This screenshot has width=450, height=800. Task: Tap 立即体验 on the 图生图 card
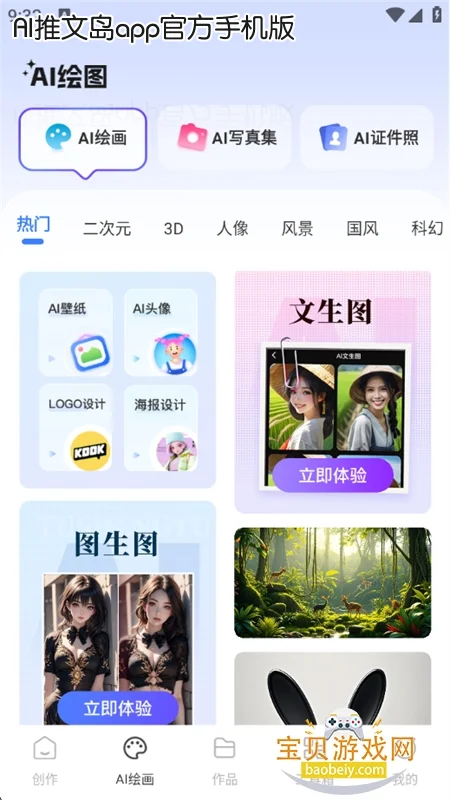(x=118, y=708)
